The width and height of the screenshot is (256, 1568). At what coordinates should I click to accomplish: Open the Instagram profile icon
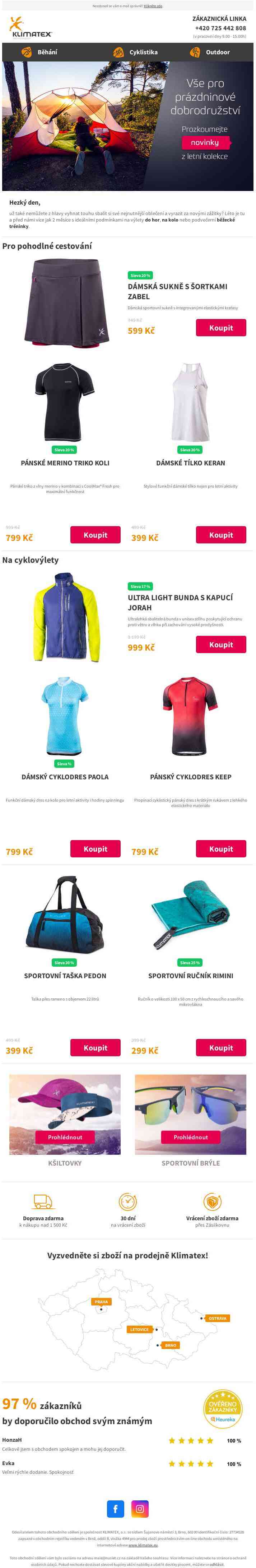point(140,1509)
